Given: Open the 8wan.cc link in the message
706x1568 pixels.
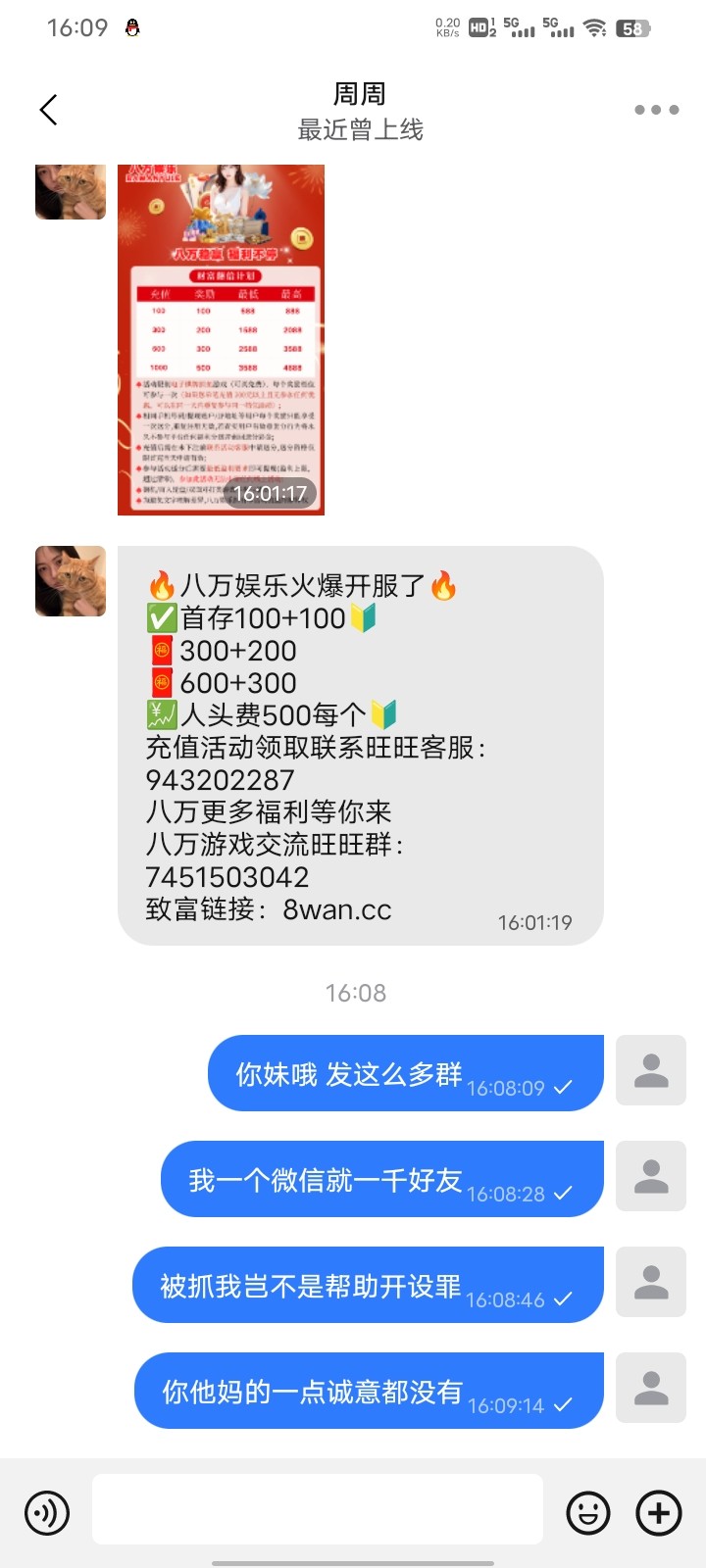Looking at the screenshot, I should (x=336, y=909).
